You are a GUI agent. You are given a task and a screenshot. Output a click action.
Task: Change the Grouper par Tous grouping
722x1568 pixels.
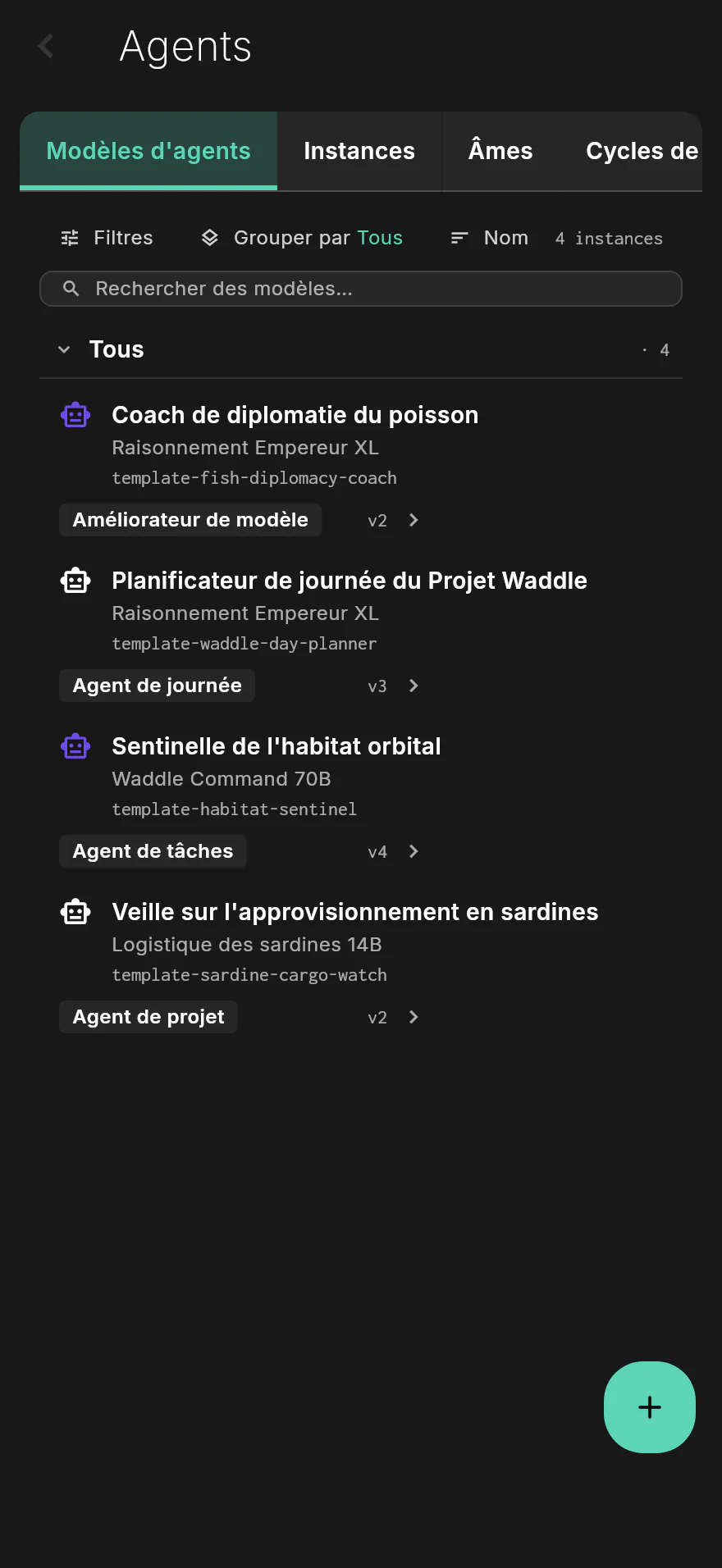tap(302, 238)
